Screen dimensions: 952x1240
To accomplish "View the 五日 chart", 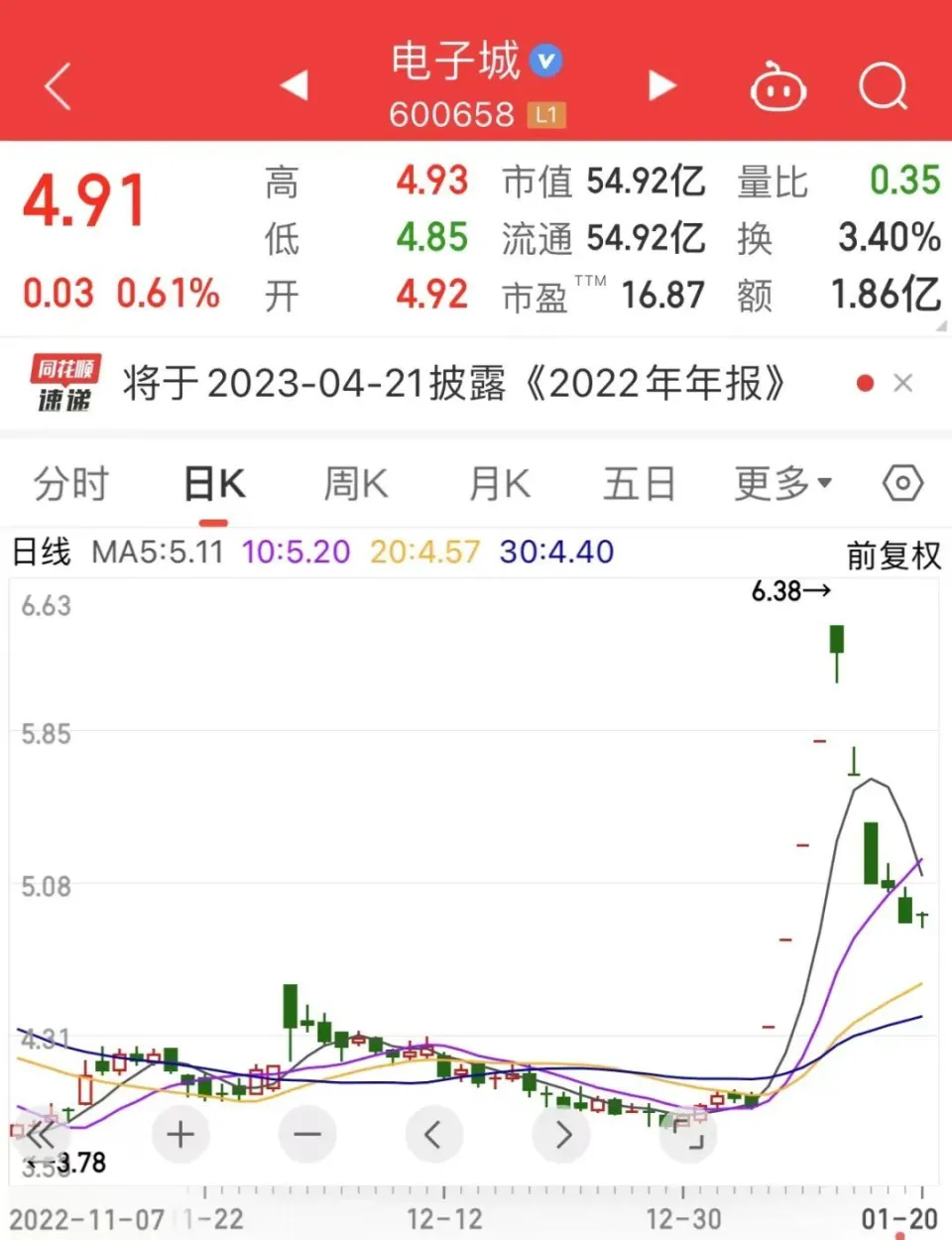I will click(x=640, y=485).
